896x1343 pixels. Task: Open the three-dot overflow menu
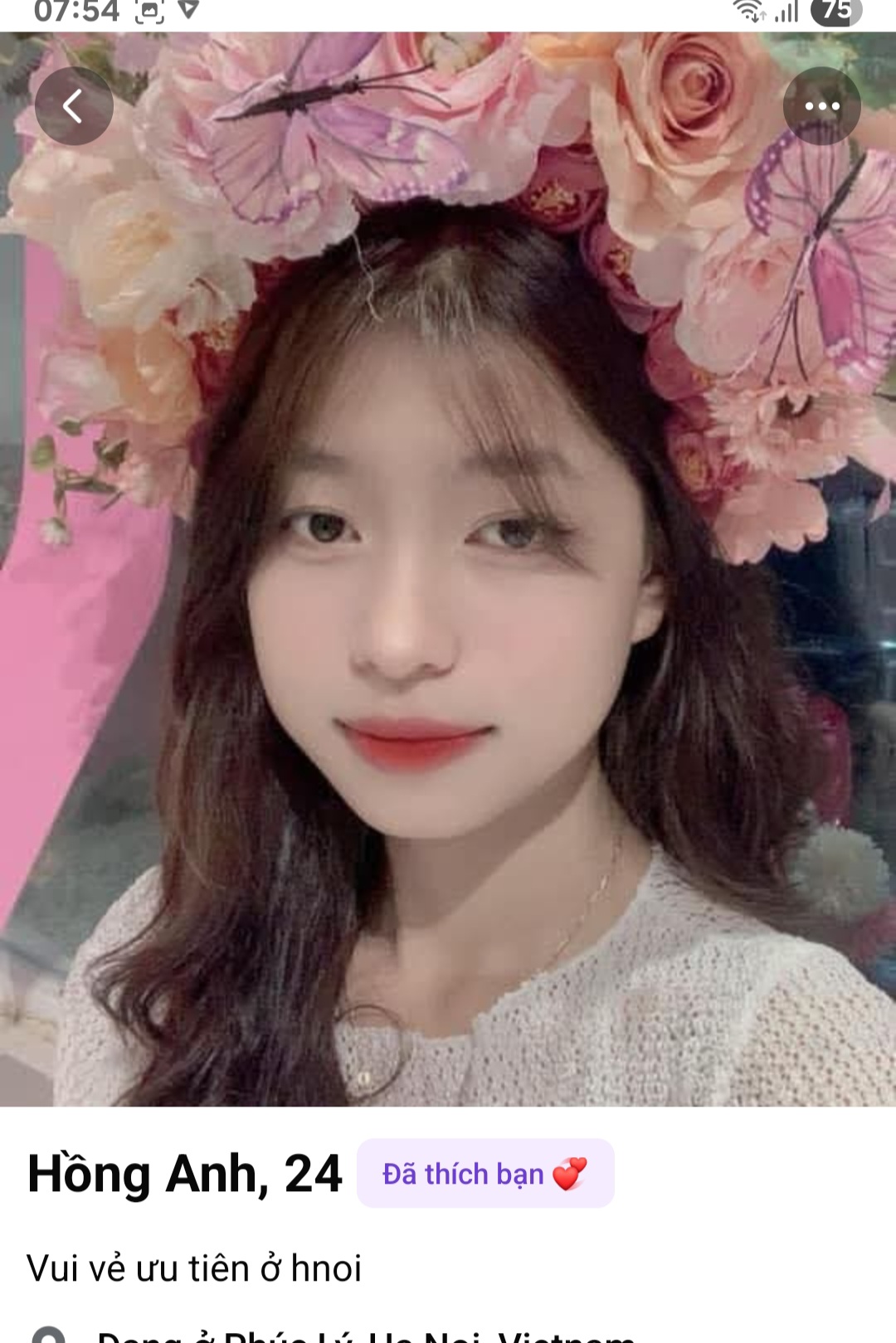point(821,106)
